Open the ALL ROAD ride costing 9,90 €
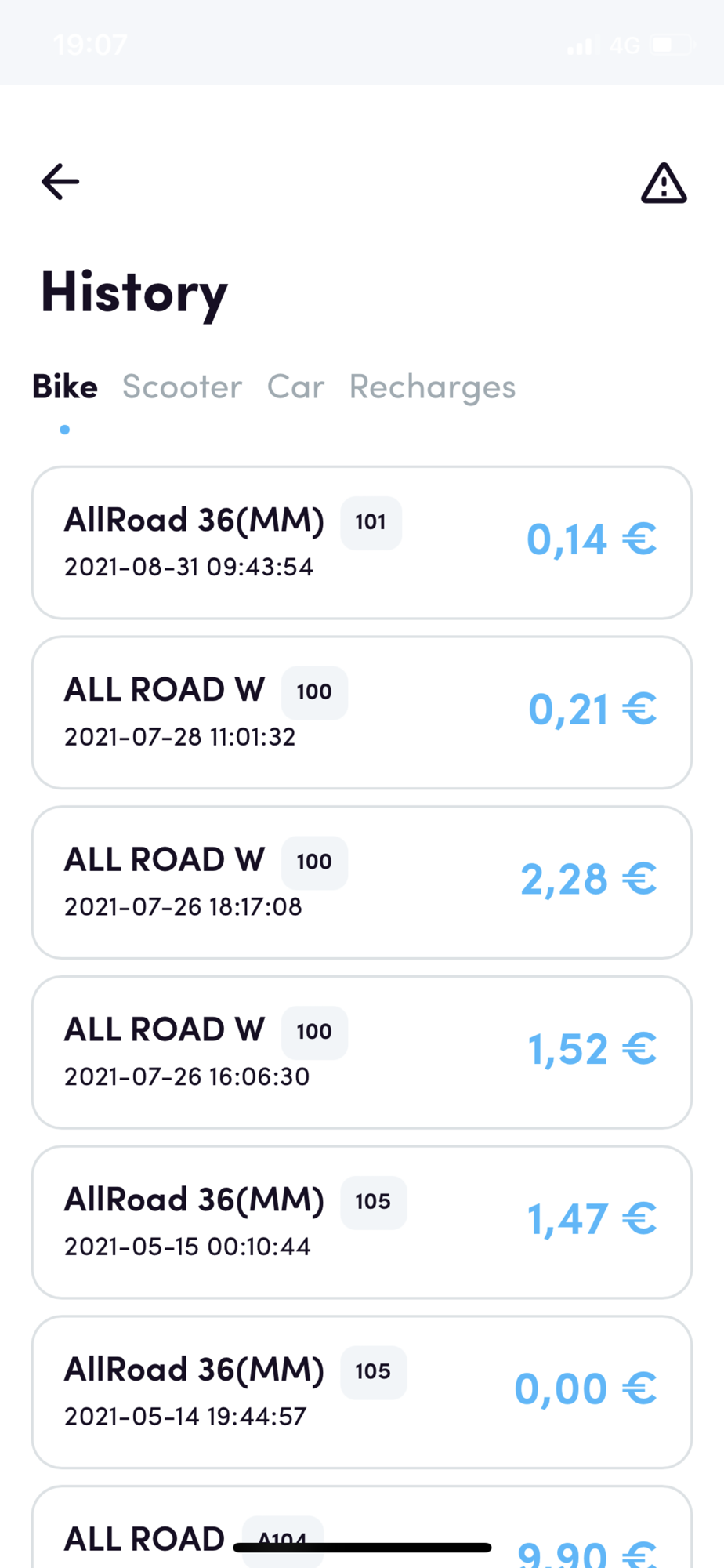 coord(362,1527)
